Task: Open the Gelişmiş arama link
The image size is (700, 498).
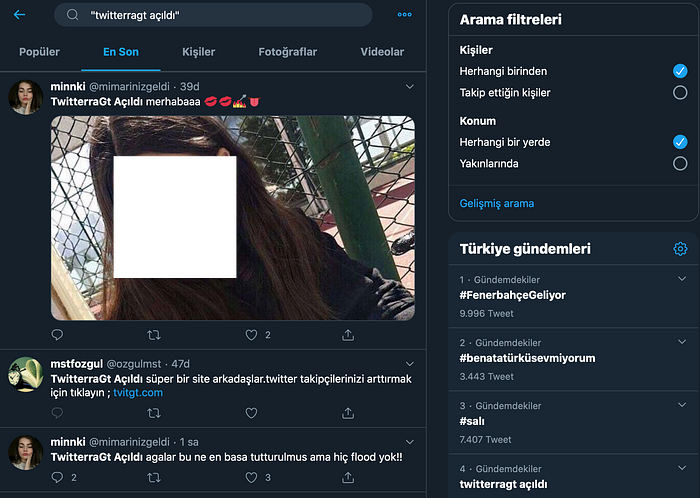Action: [x=497, y=203]
